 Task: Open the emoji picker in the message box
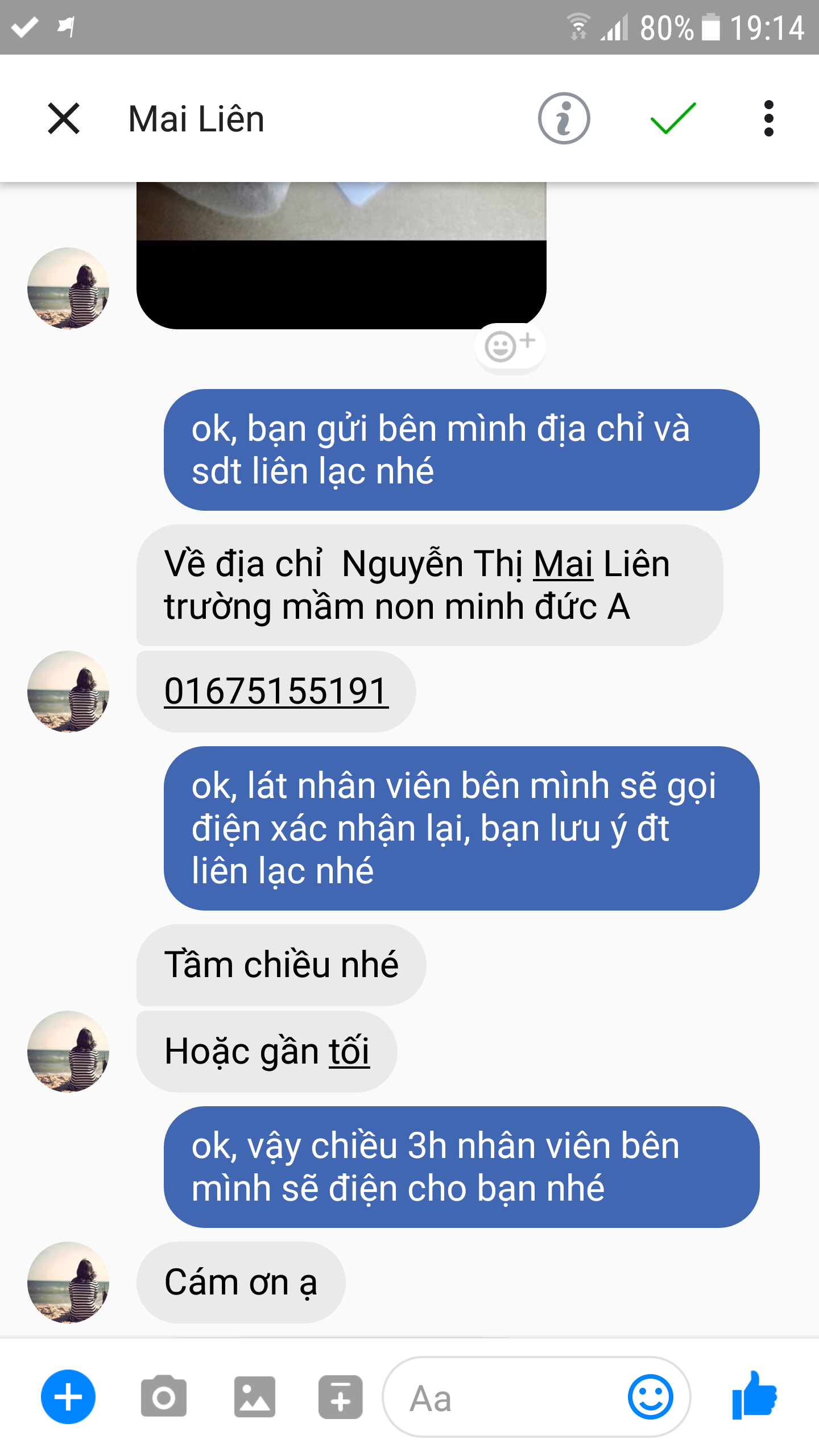[650, 1397]
